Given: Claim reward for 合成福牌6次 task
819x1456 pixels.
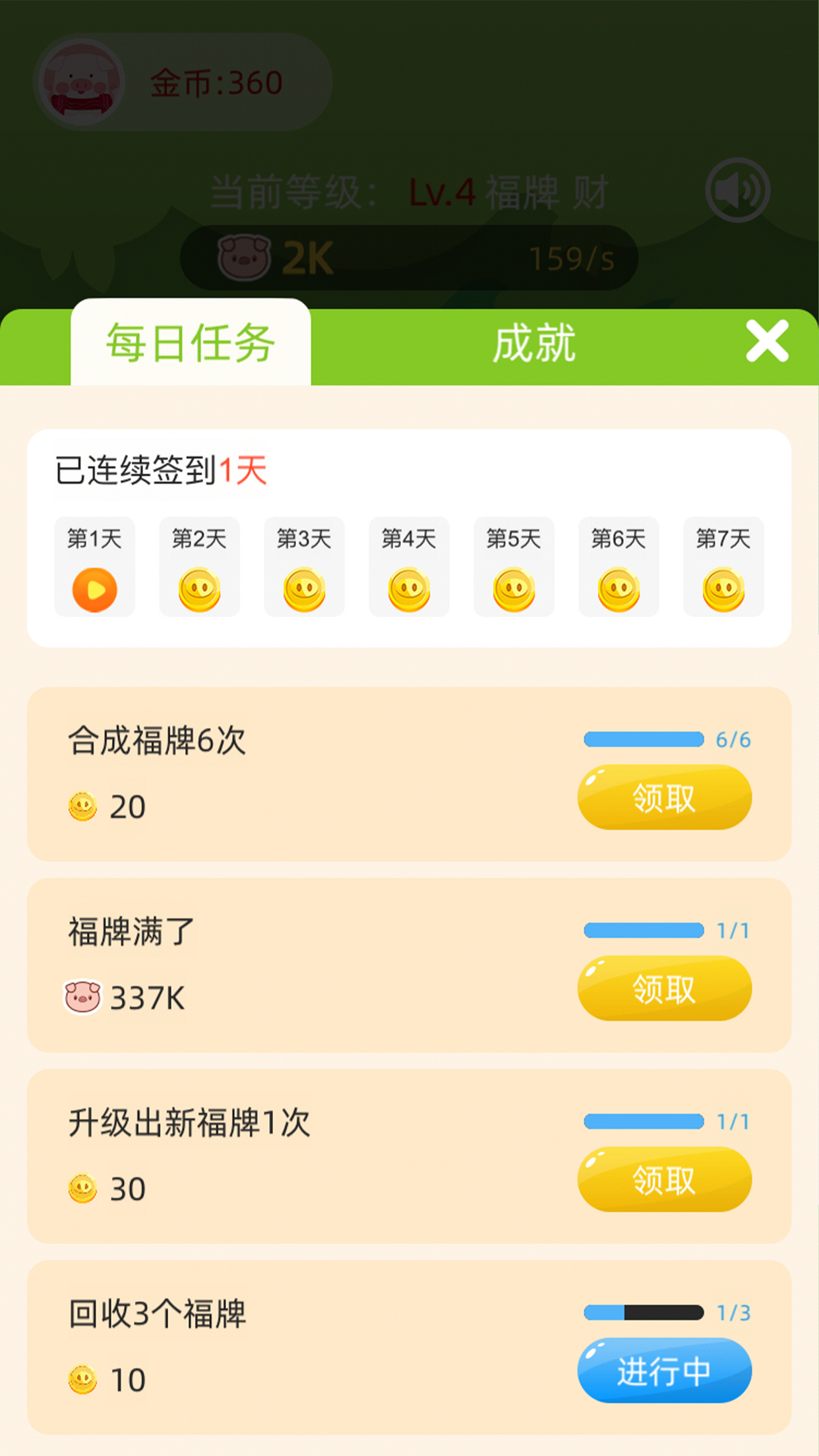Looking at the screenshot, I should pos(663,798).
